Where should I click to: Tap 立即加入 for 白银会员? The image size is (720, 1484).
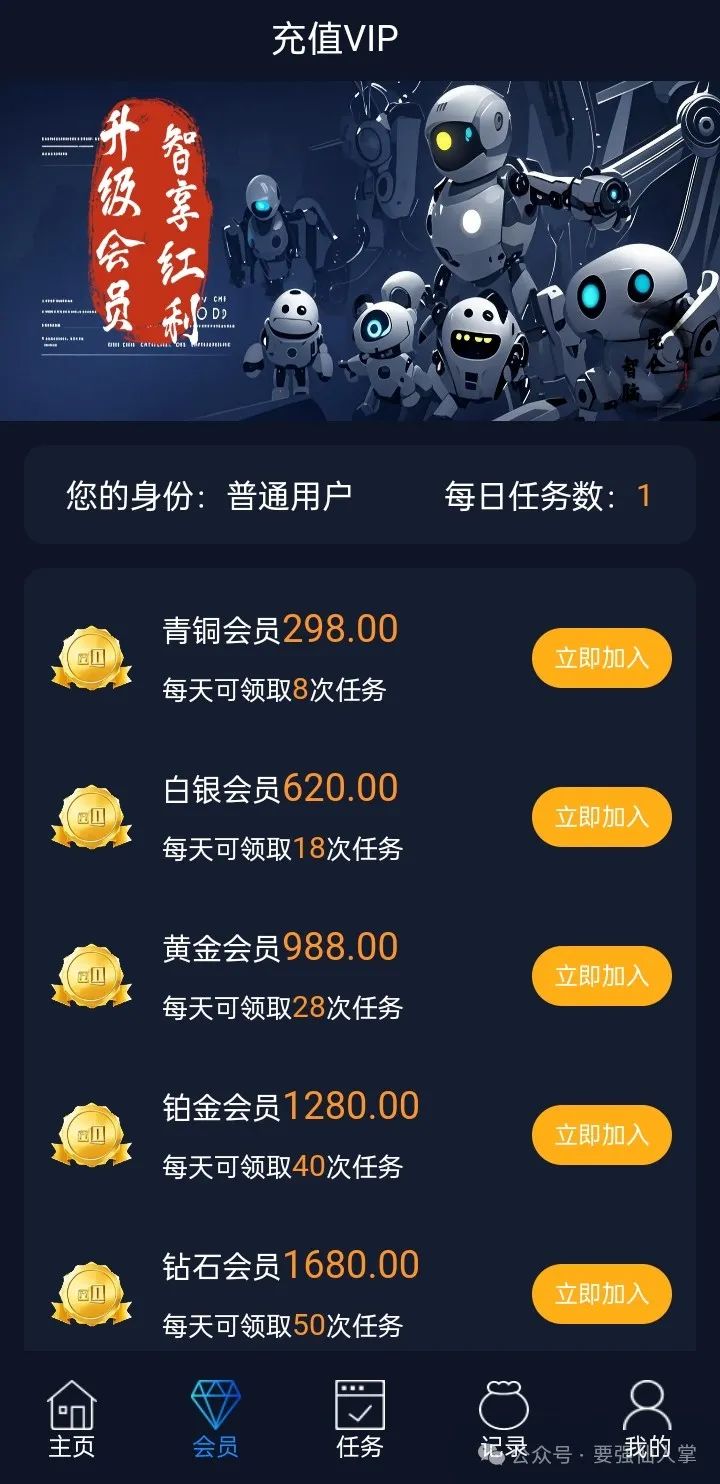point(601,817)
